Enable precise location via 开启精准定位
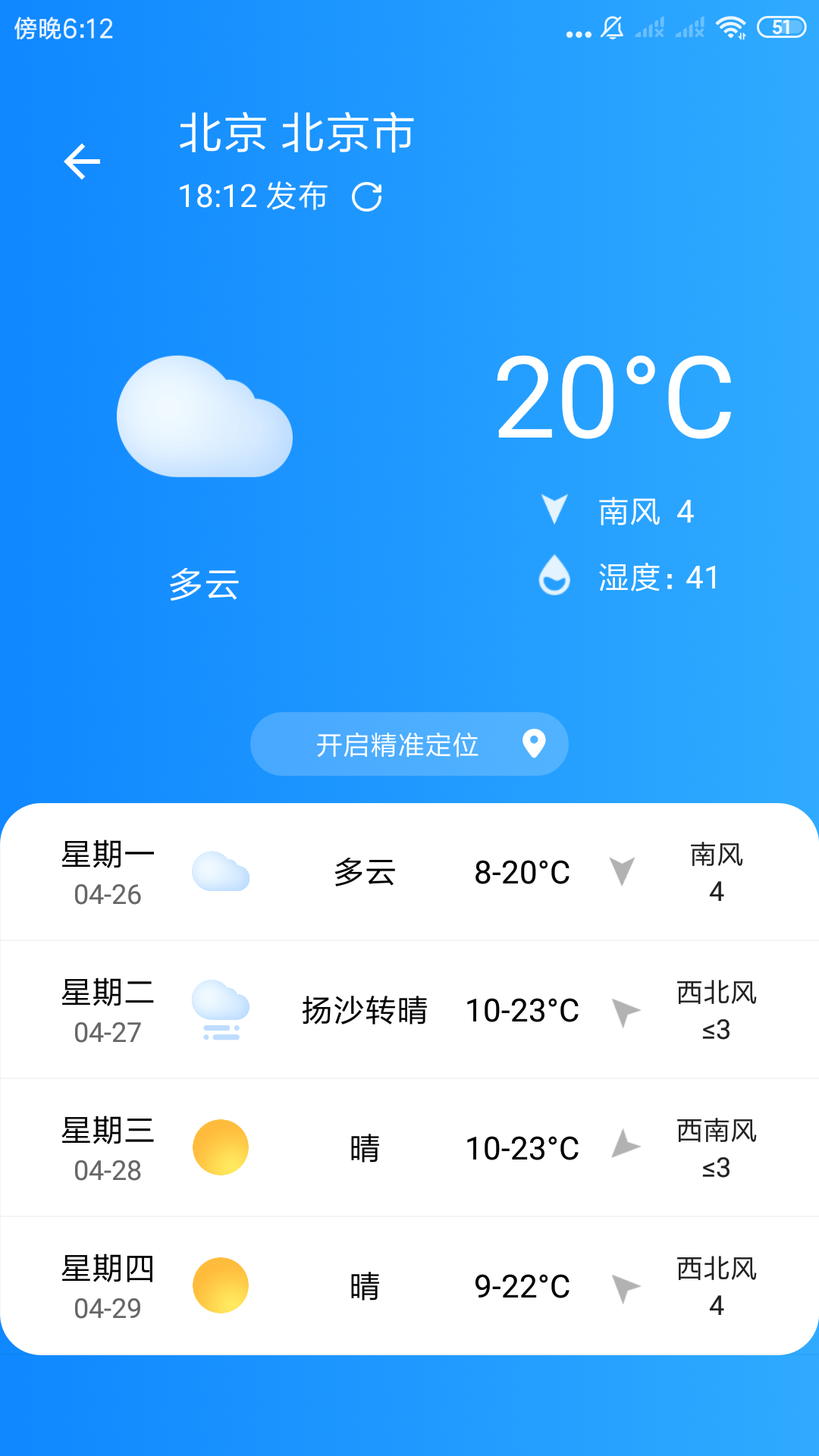Screen dimensions: 819x1456 click(x=409, y=744)
